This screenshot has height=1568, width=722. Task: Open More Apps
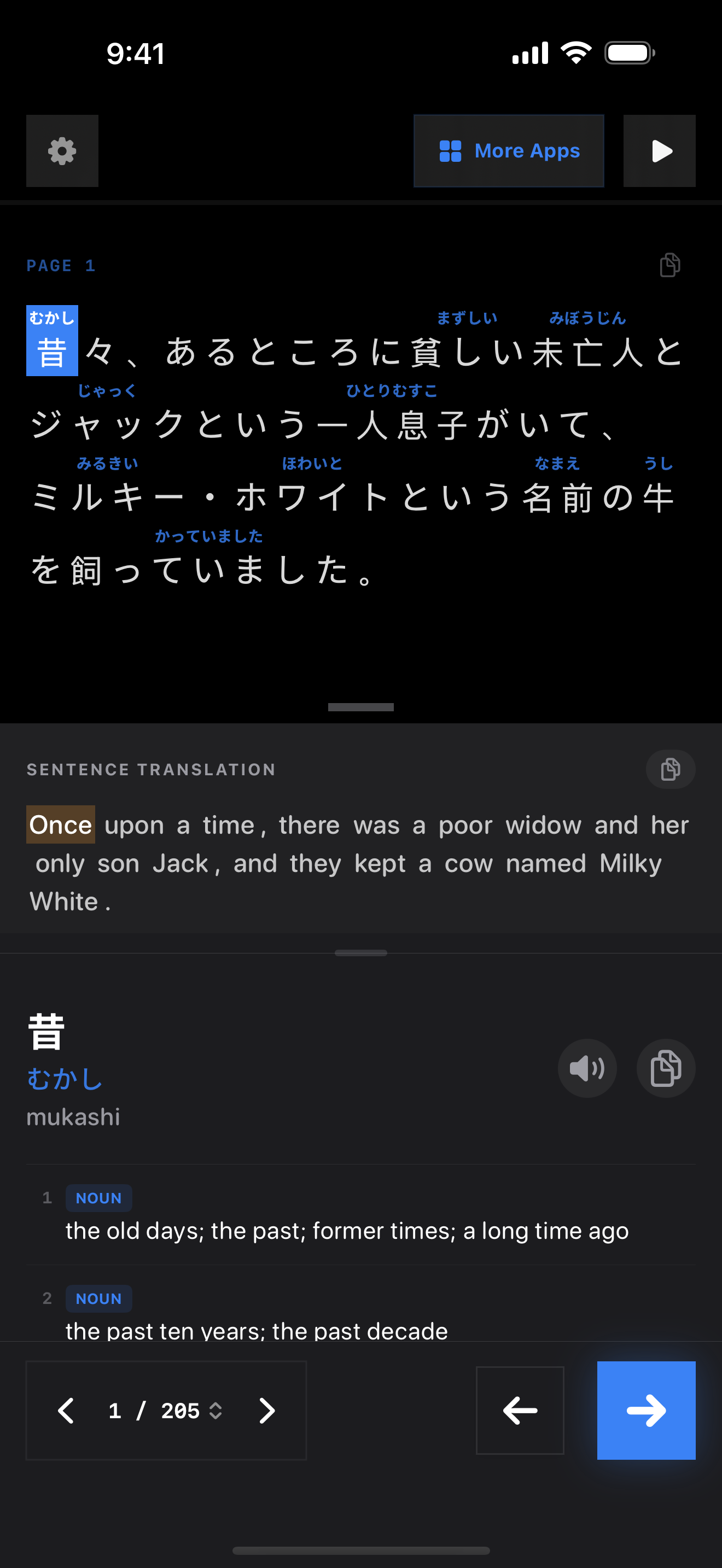click(508, 151)
